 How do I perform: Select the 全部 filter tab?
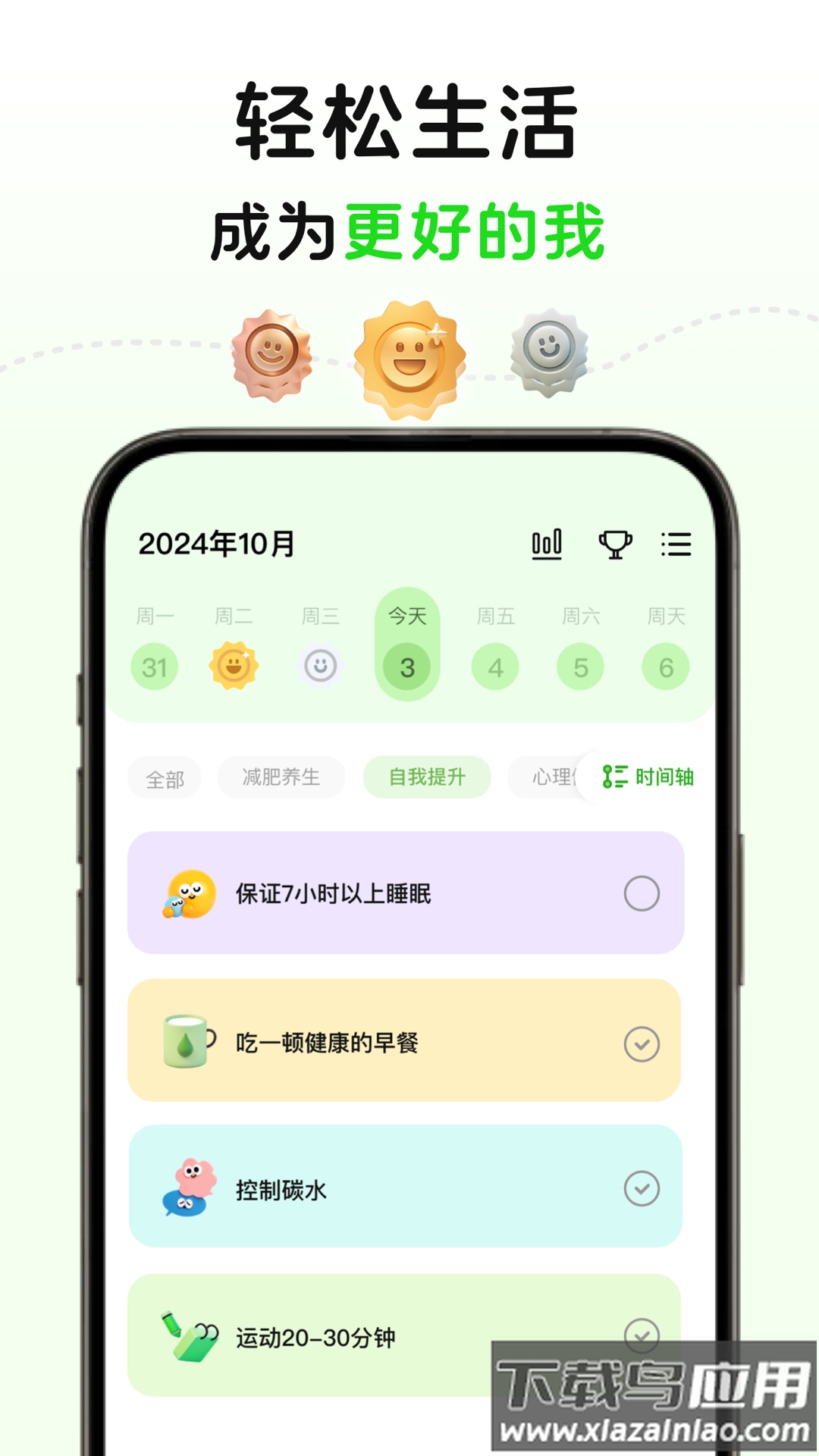click(164, 777)
